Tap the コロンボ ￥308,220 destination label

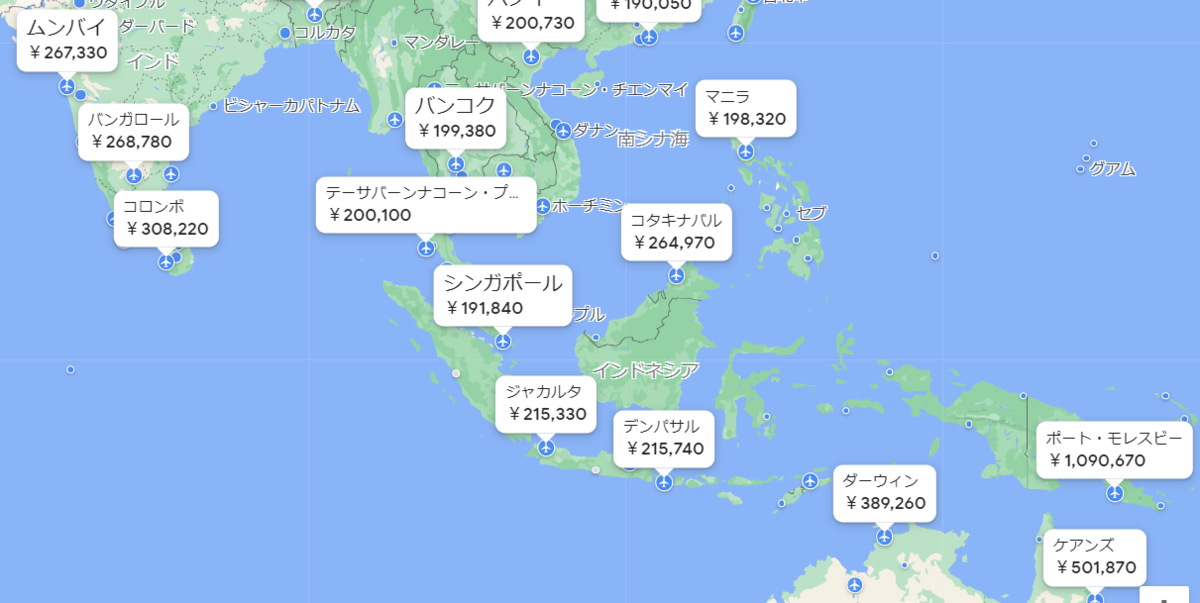tap(166, 218)
